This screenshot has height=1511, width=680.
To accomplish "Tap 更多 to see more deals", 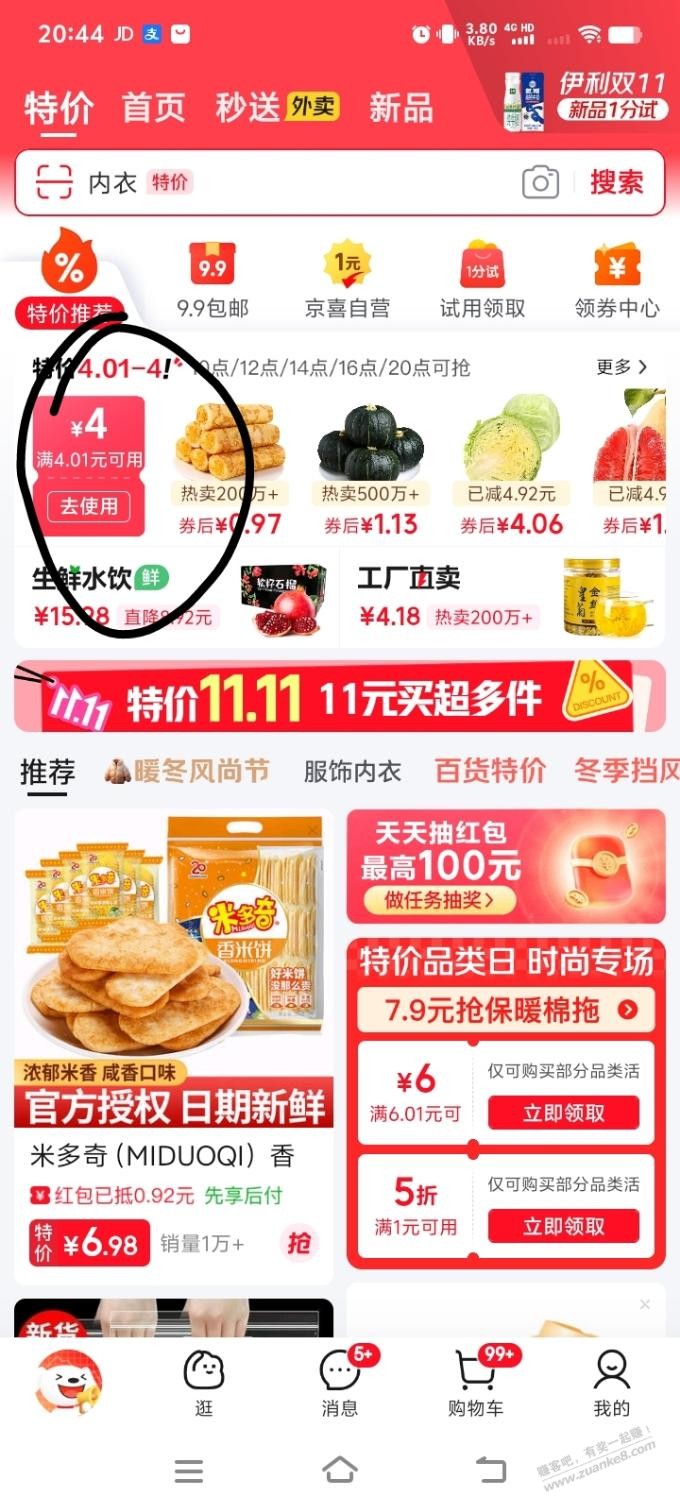I will 621,367.
